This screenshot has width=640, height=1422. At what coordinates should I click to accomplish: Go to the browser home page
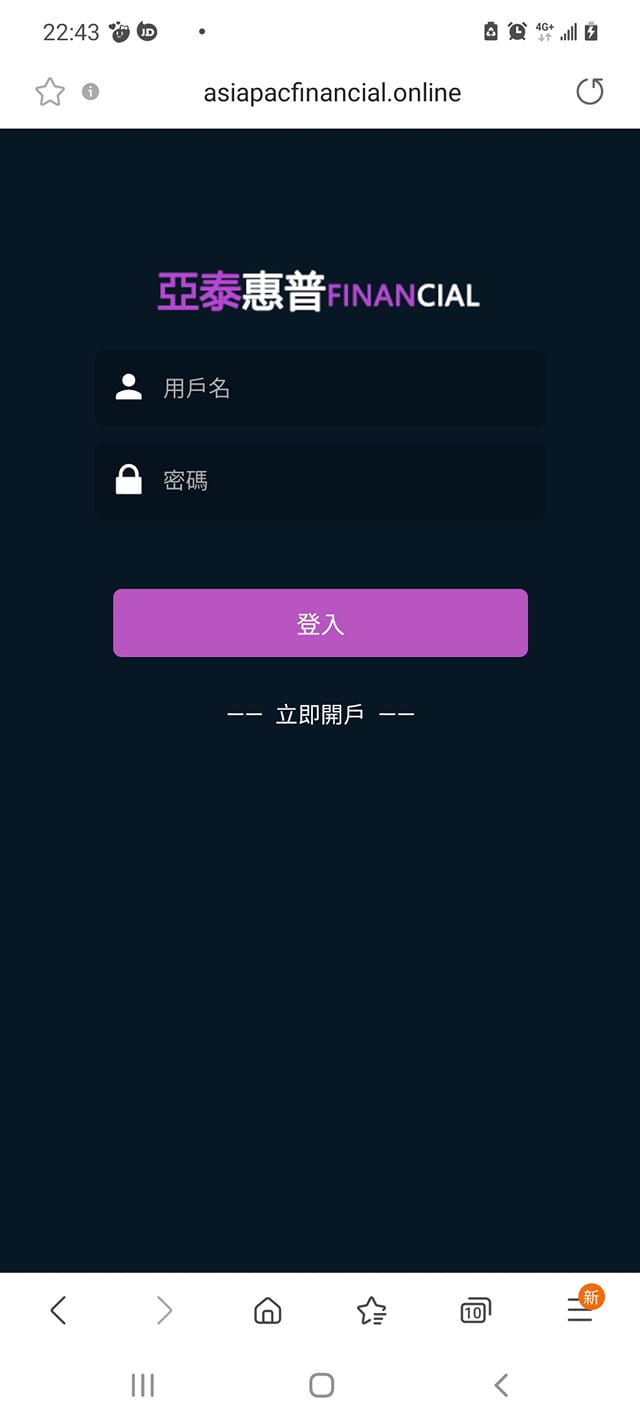click(268, 1310)
